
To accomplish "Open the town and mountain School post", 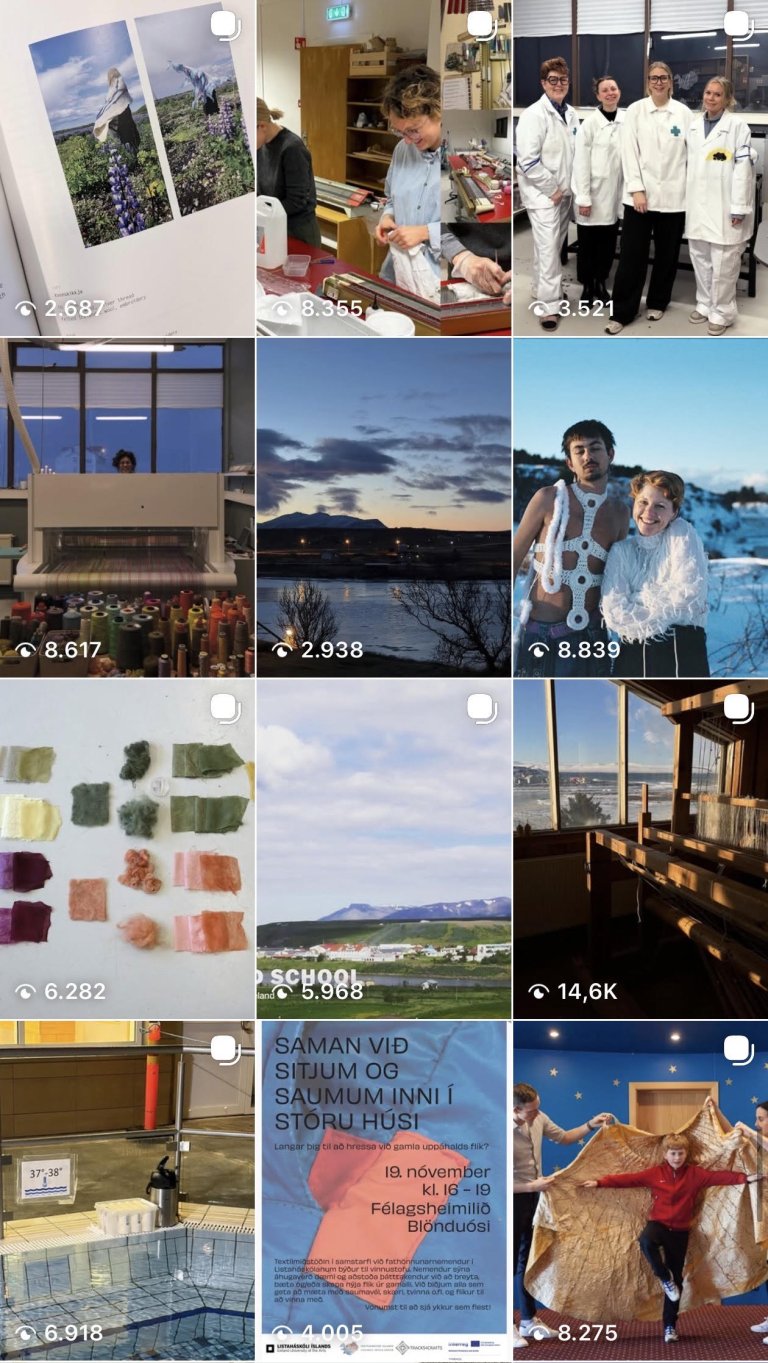I will coord(384,850).
